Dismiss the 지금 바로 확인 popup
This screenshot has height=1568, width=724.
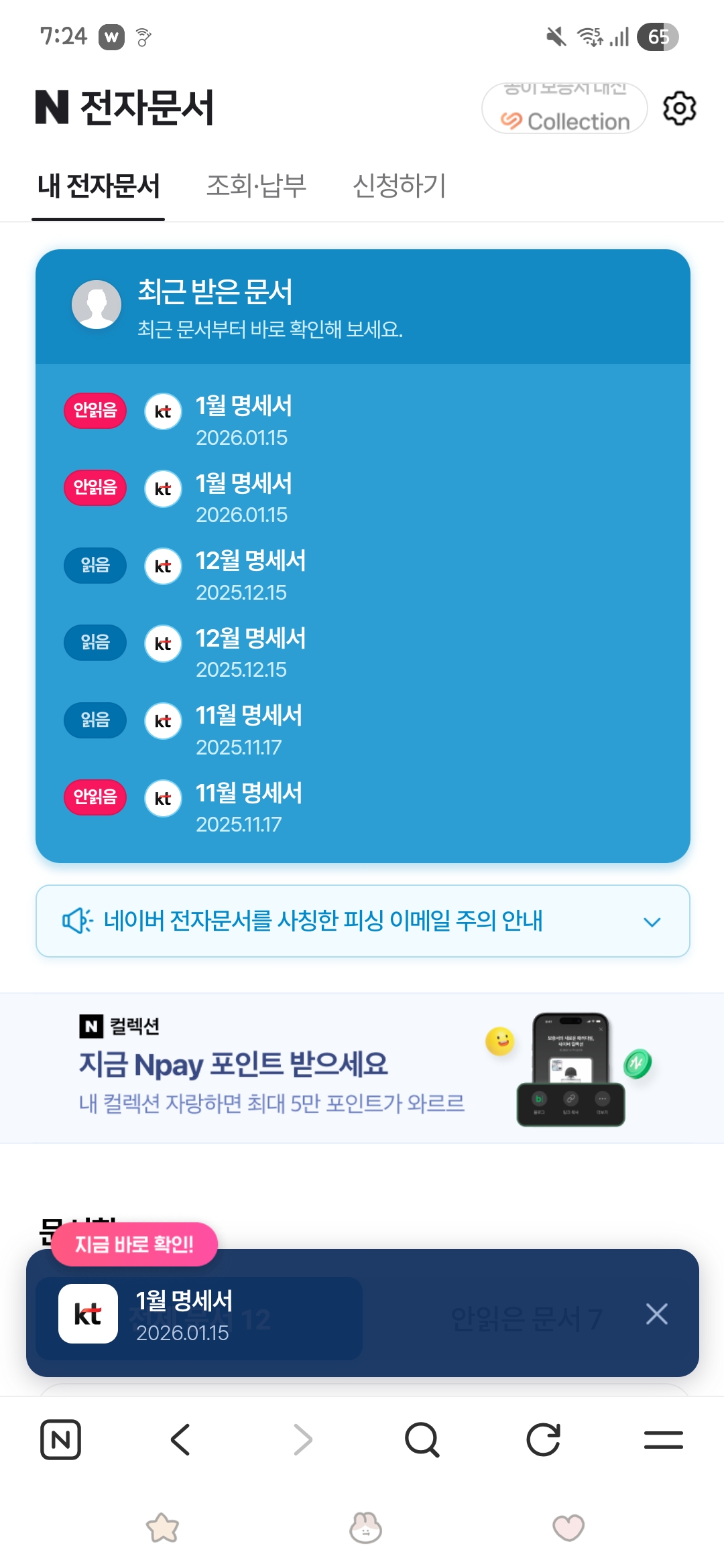(x=656, y=1314)
